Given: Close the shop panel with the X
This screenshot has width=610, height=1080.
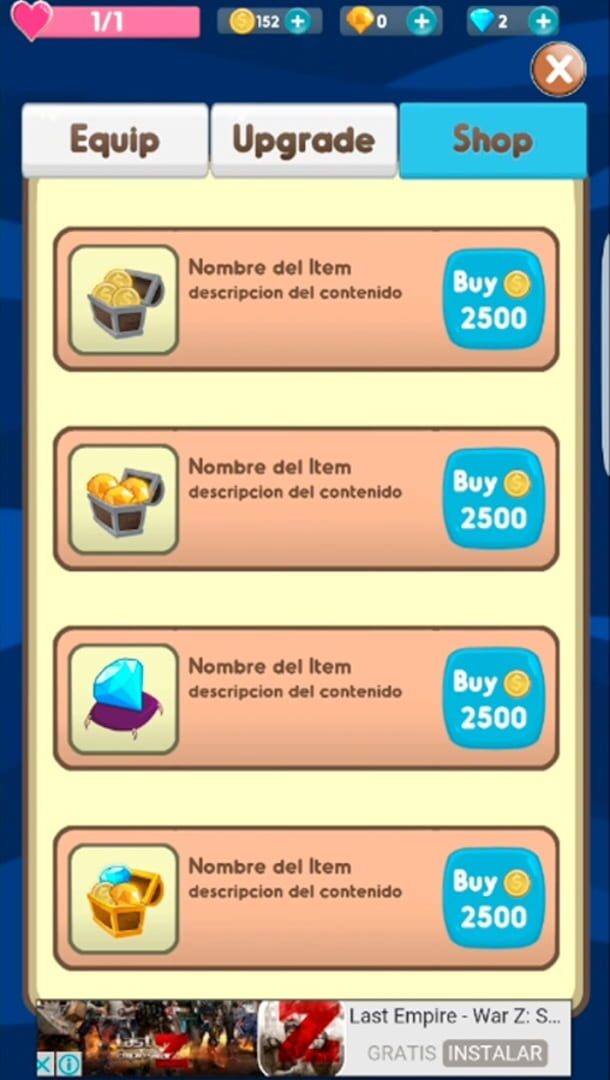Looking at the screenshot, I should click(558, 69).
